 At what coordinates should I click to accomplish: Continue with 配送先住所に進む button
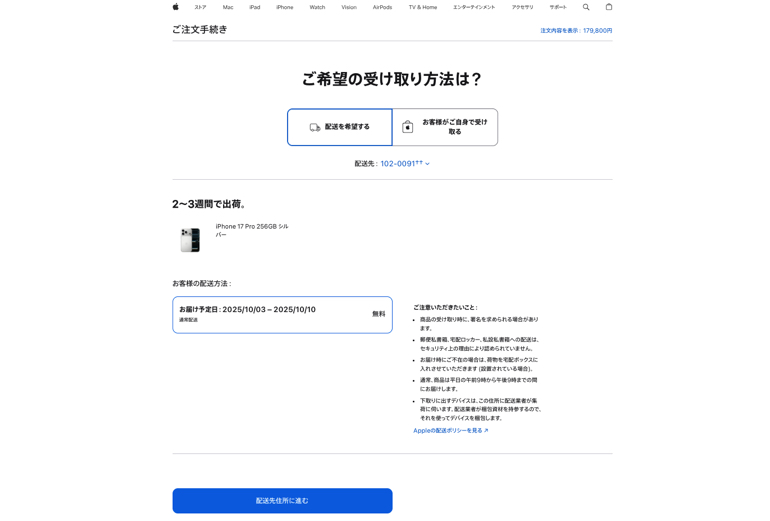tap(282, 500)
